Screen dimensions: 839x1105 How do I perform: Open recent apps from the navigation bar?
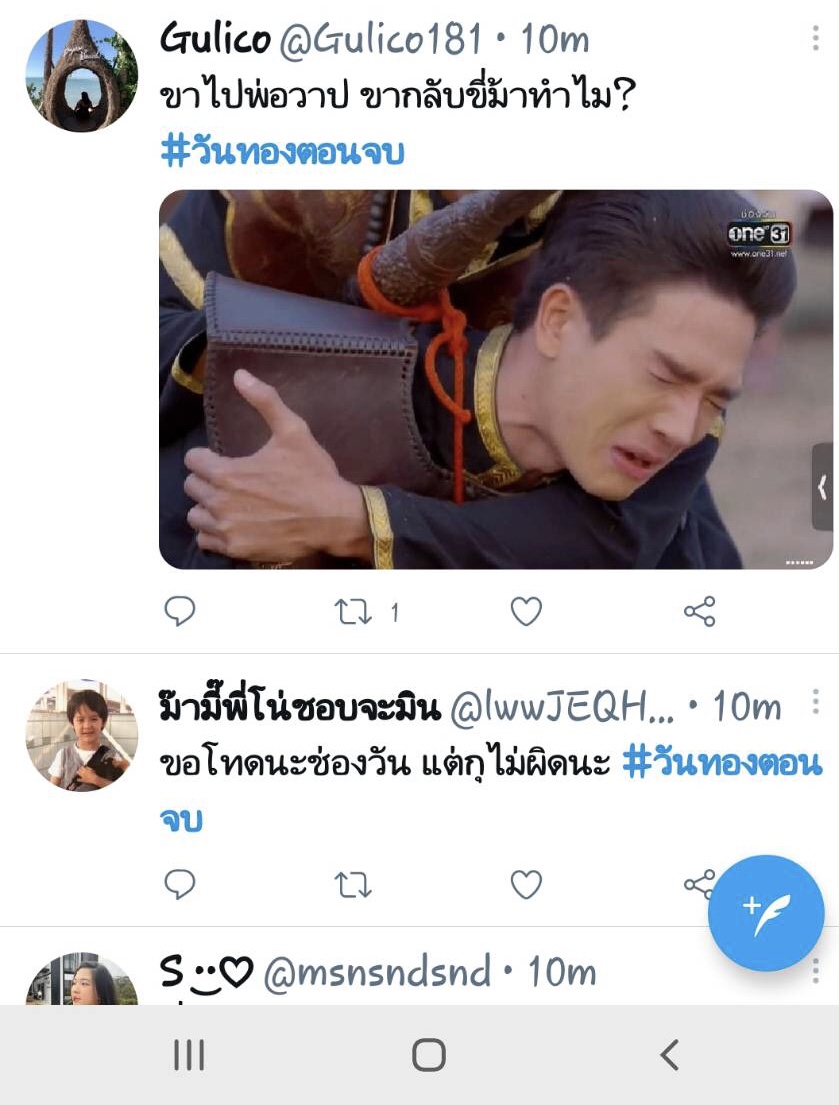pyautogui.click(x=189, y=1055)
